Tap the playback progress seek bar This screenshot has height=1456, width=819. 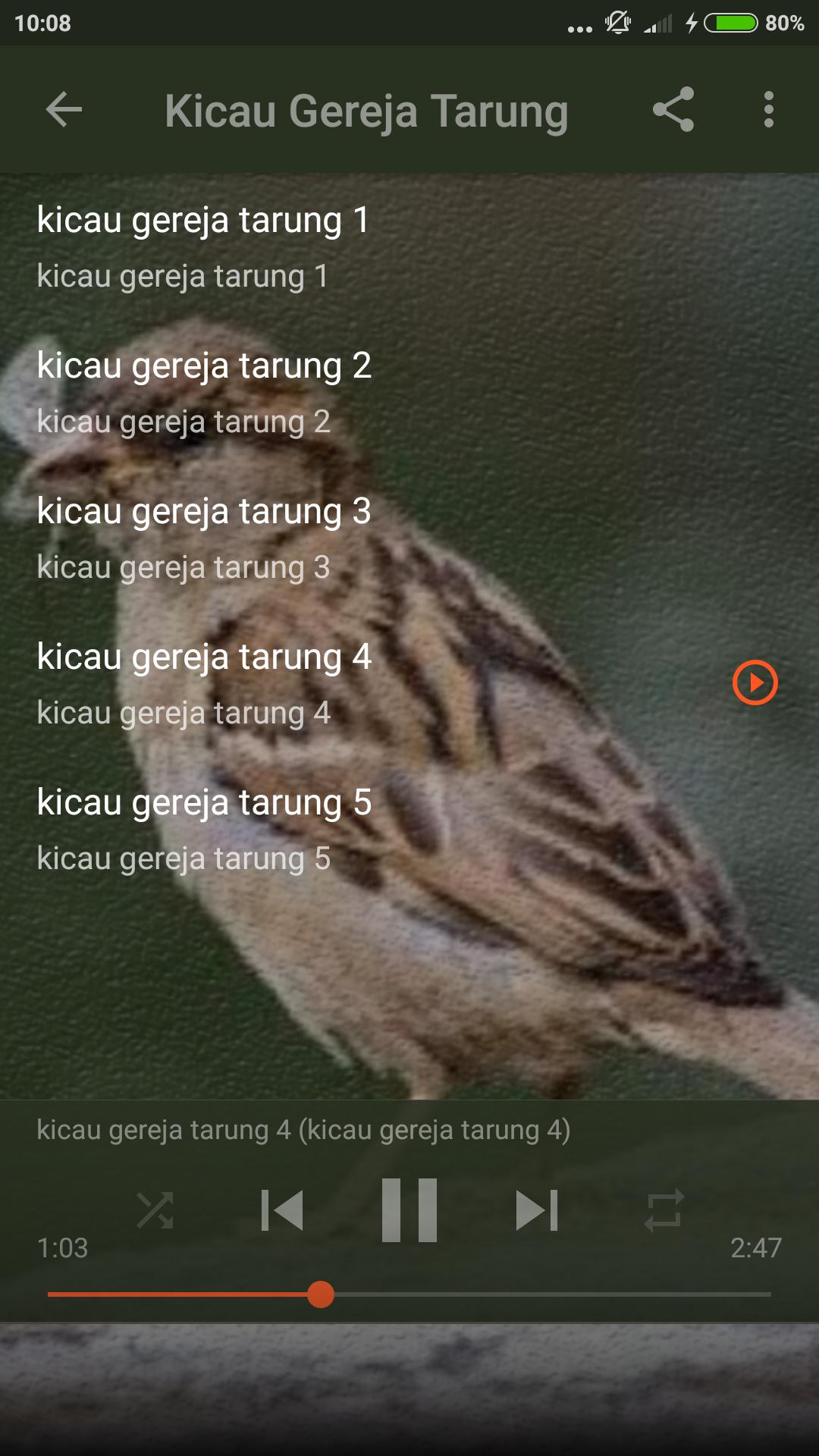[531, 1294]
